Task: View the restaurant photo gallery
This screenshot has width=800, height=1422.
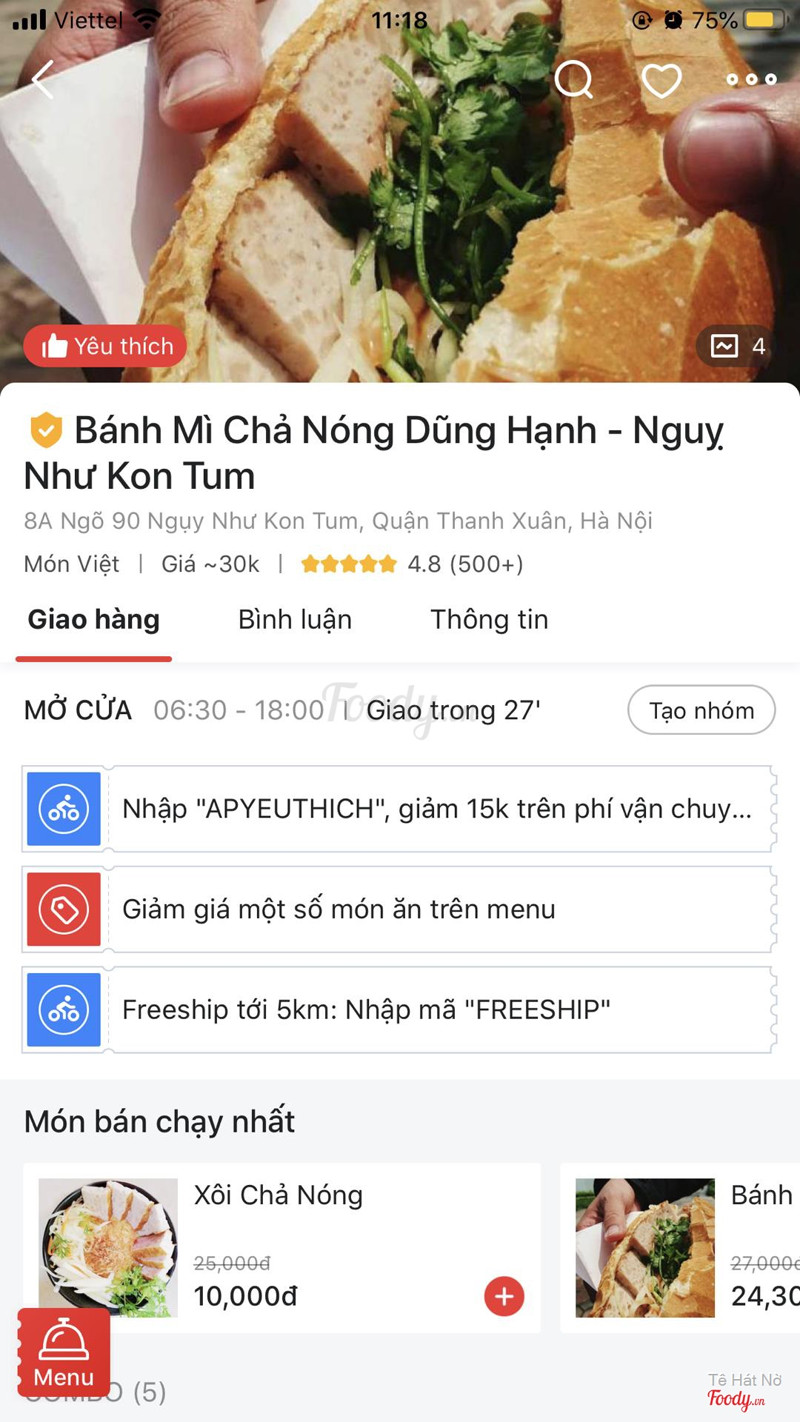Action: [x=737, y=346]
